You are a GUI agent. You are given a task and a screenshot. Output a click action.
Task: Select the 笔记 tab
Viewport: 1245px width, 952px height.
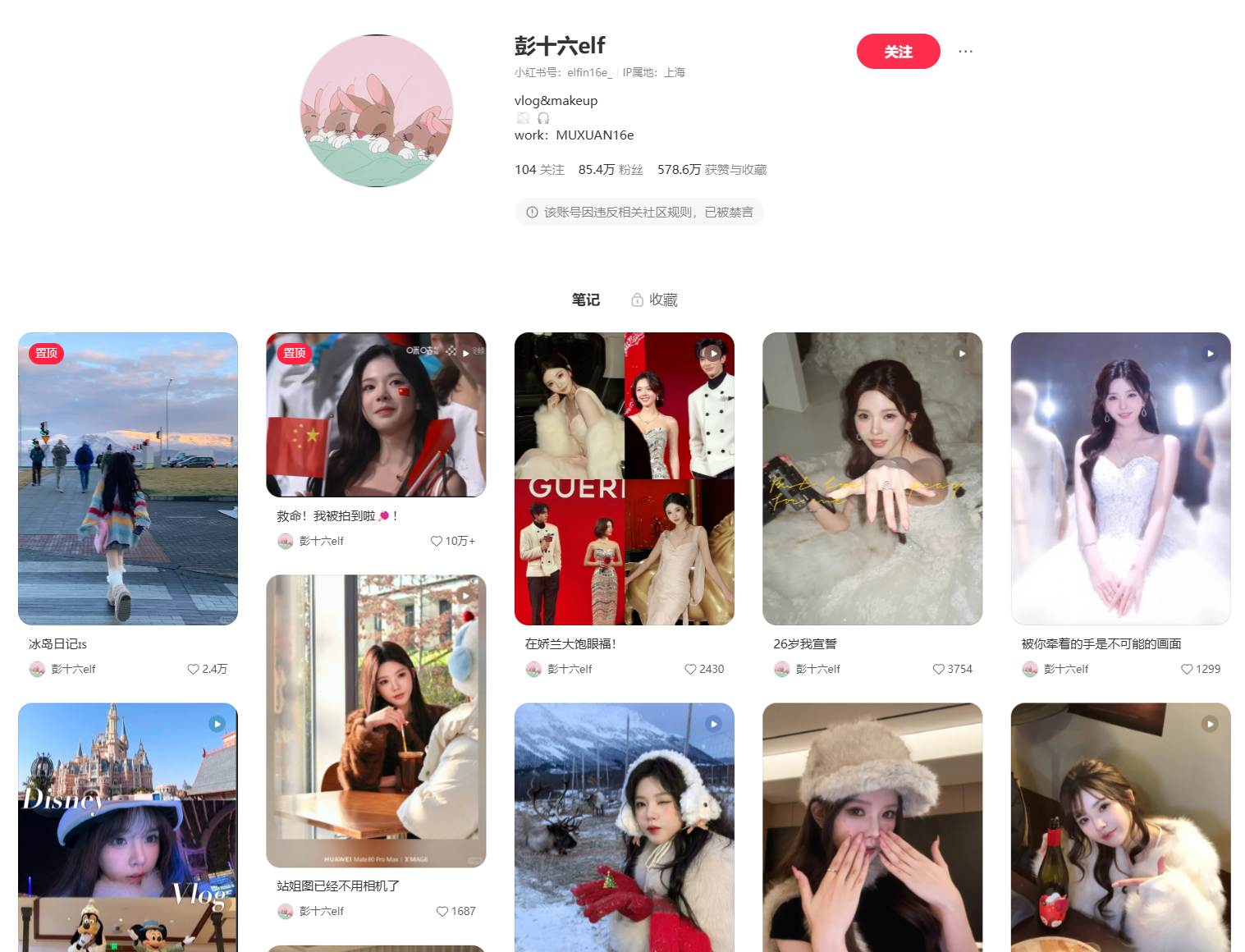tap(585, 300)
